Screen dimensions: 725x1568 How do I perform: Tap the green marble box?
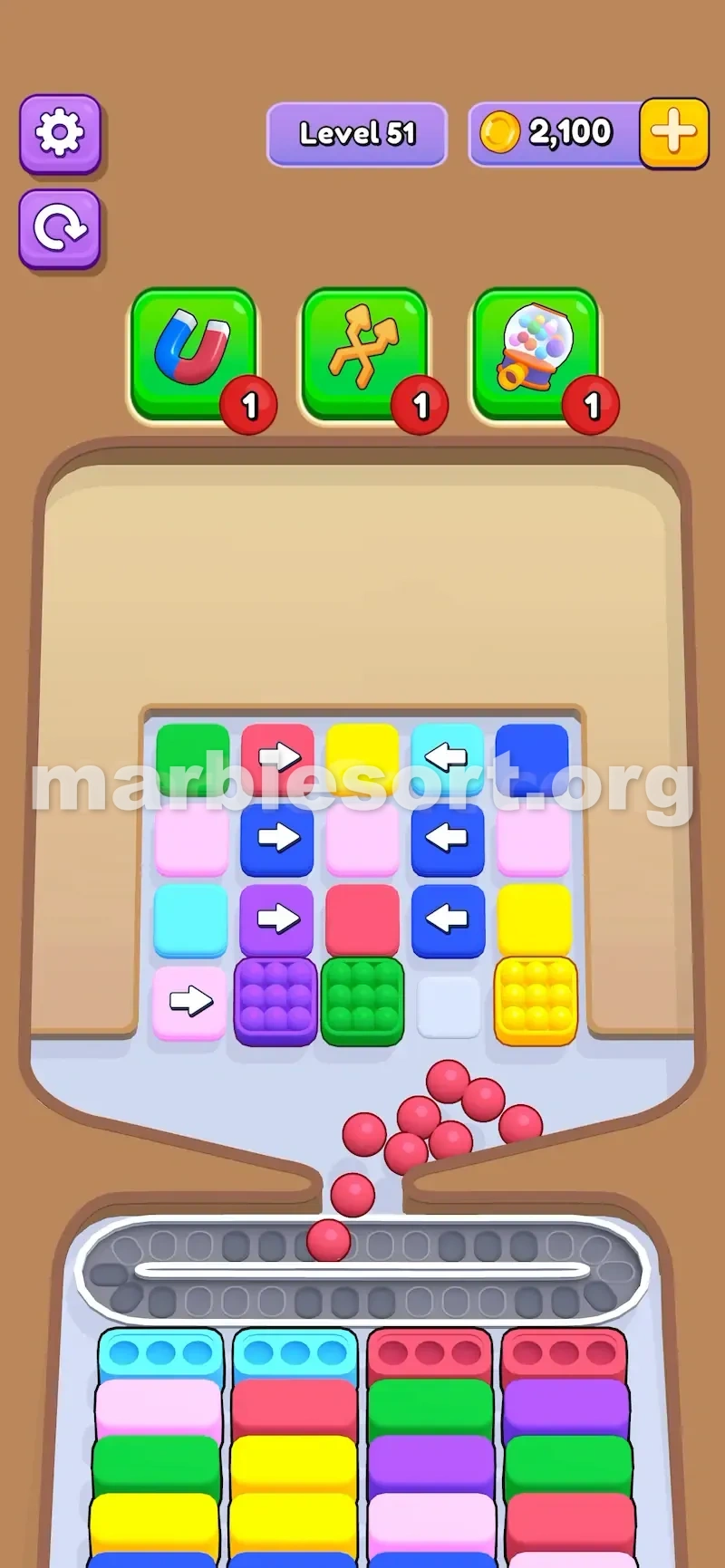[362, 1001]
